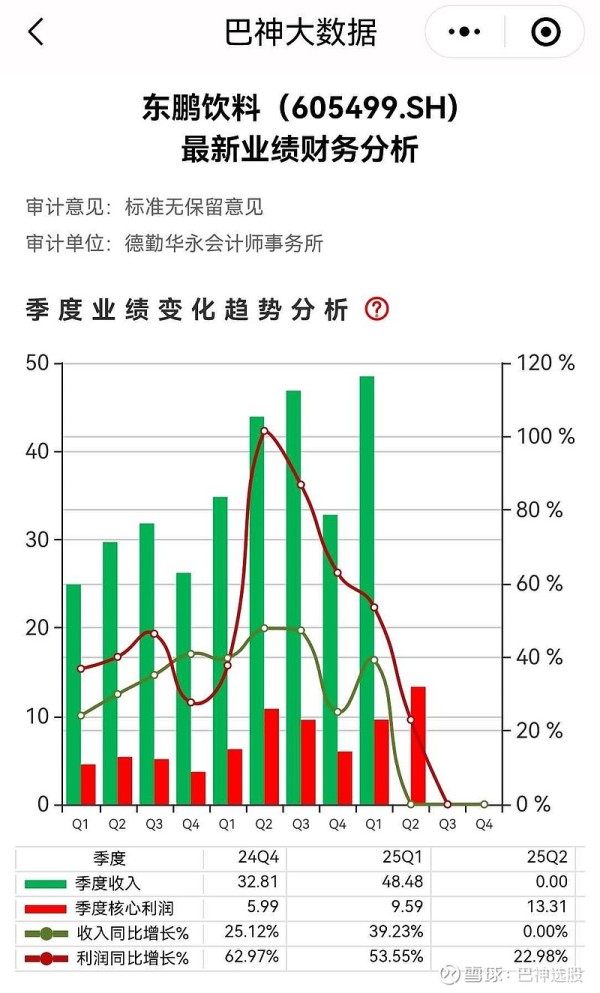This screenshot has width=600, height=993.
Task: Go back using the top-left arrow
Action: (36, 31)
